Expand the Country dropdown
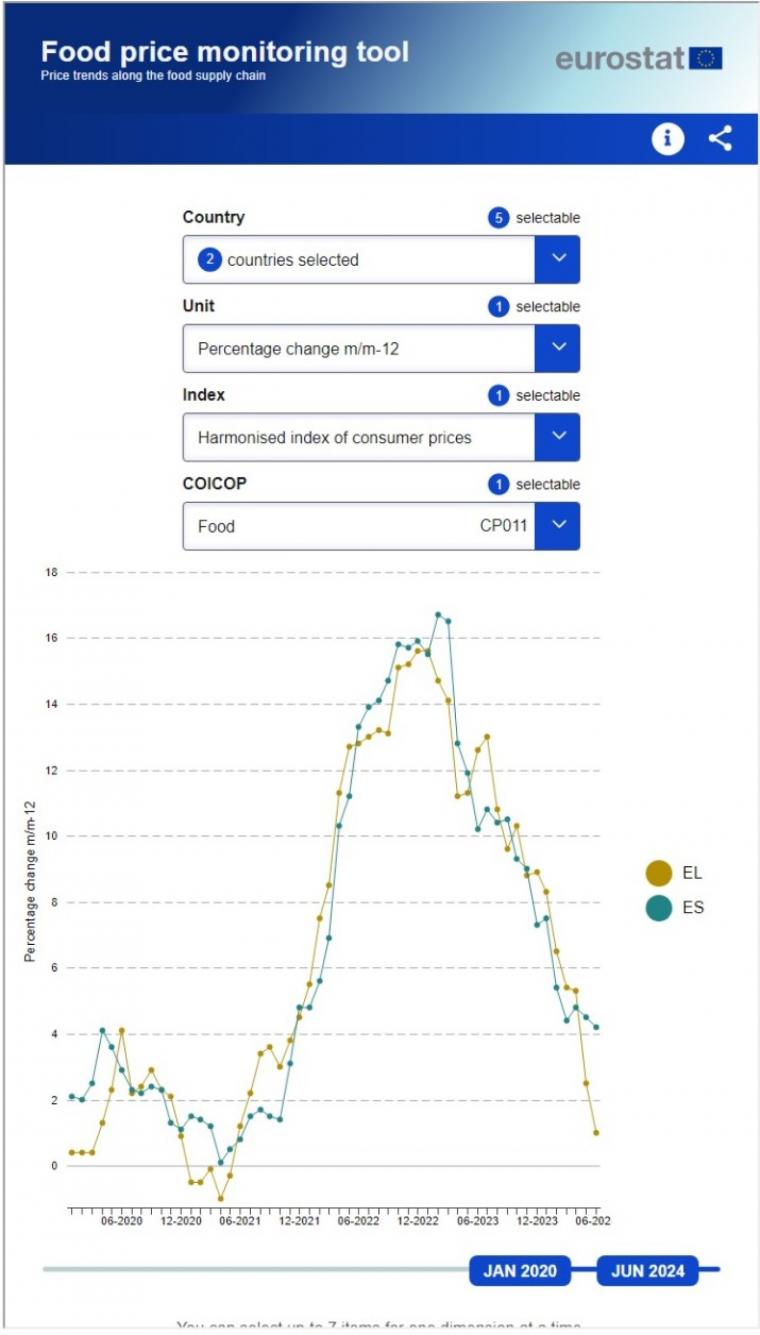This screenshot has width=760, height=1335. (381, 260)
